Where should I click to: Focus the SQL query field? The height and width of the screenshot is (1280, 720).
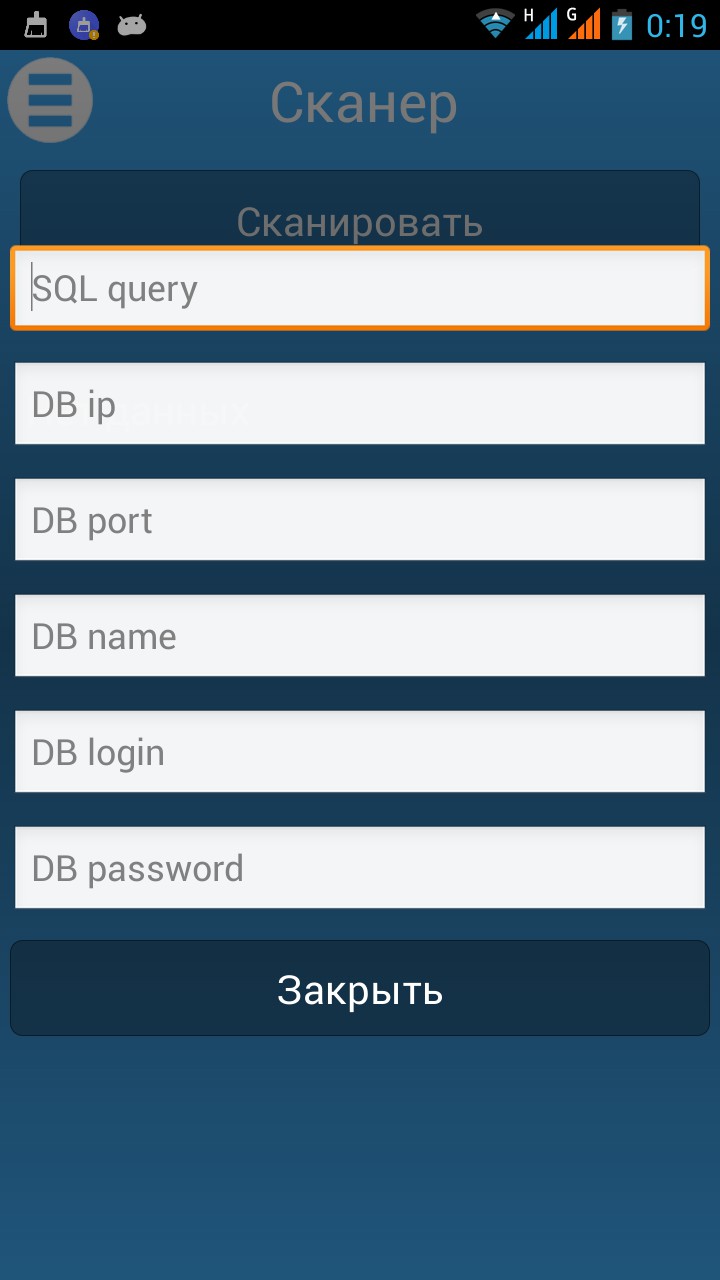tap(360, 288)
